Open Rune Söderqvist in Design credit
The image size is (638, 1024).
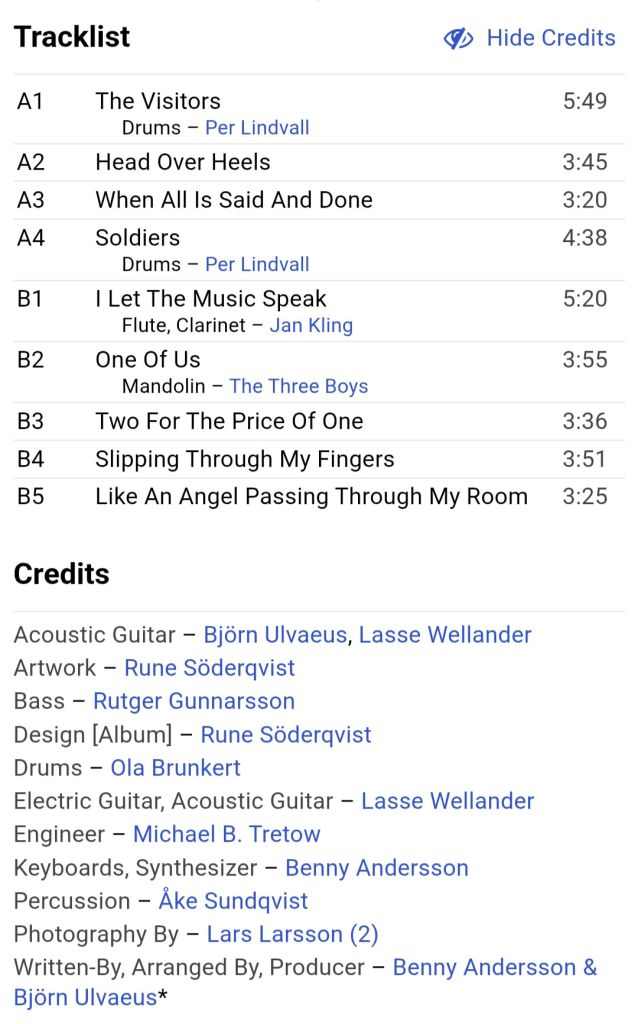[x=286, y=735]
